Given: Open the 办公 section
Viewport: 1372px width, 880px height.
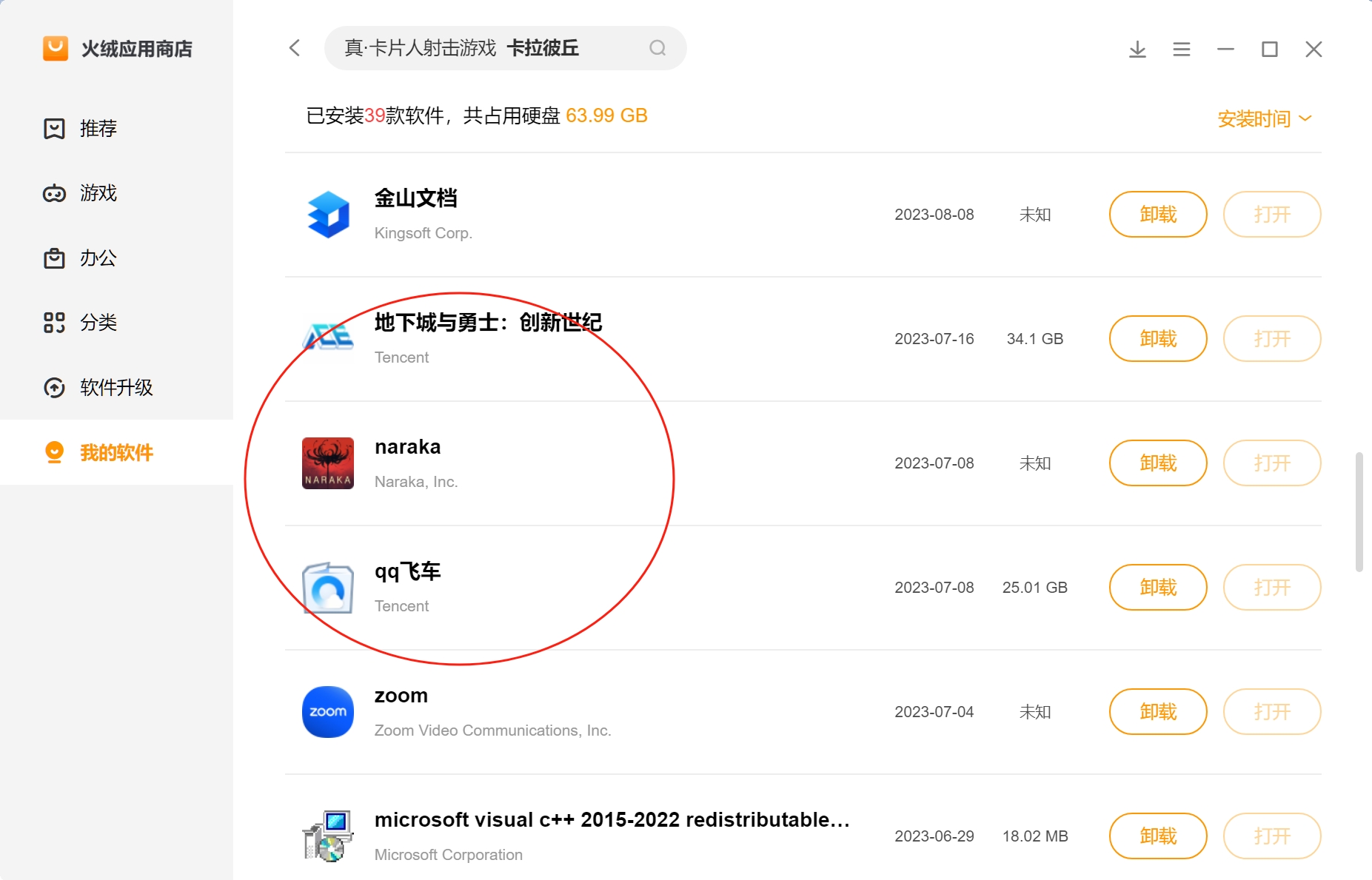Looking at the screenshot, I should (98, 258).
